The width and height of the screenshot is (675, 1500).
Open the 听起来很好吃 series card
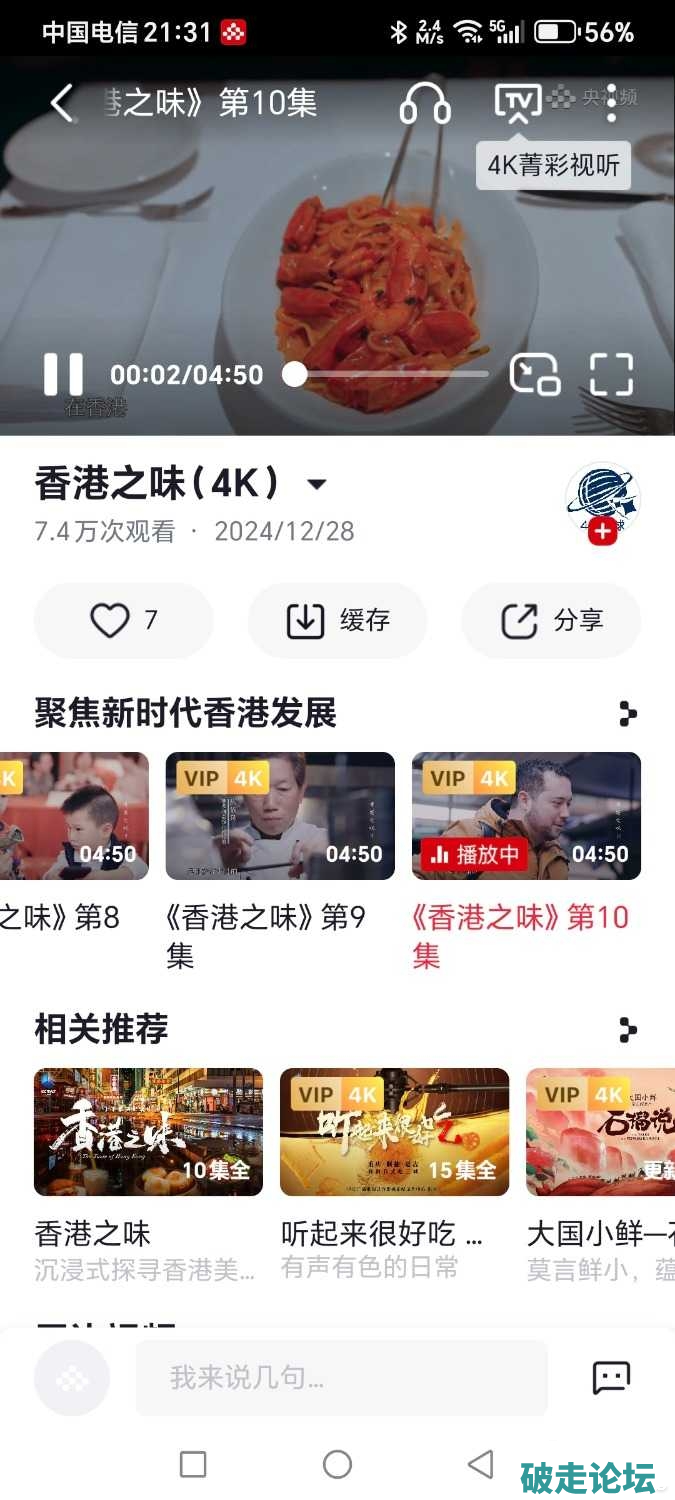point(394,1133)
